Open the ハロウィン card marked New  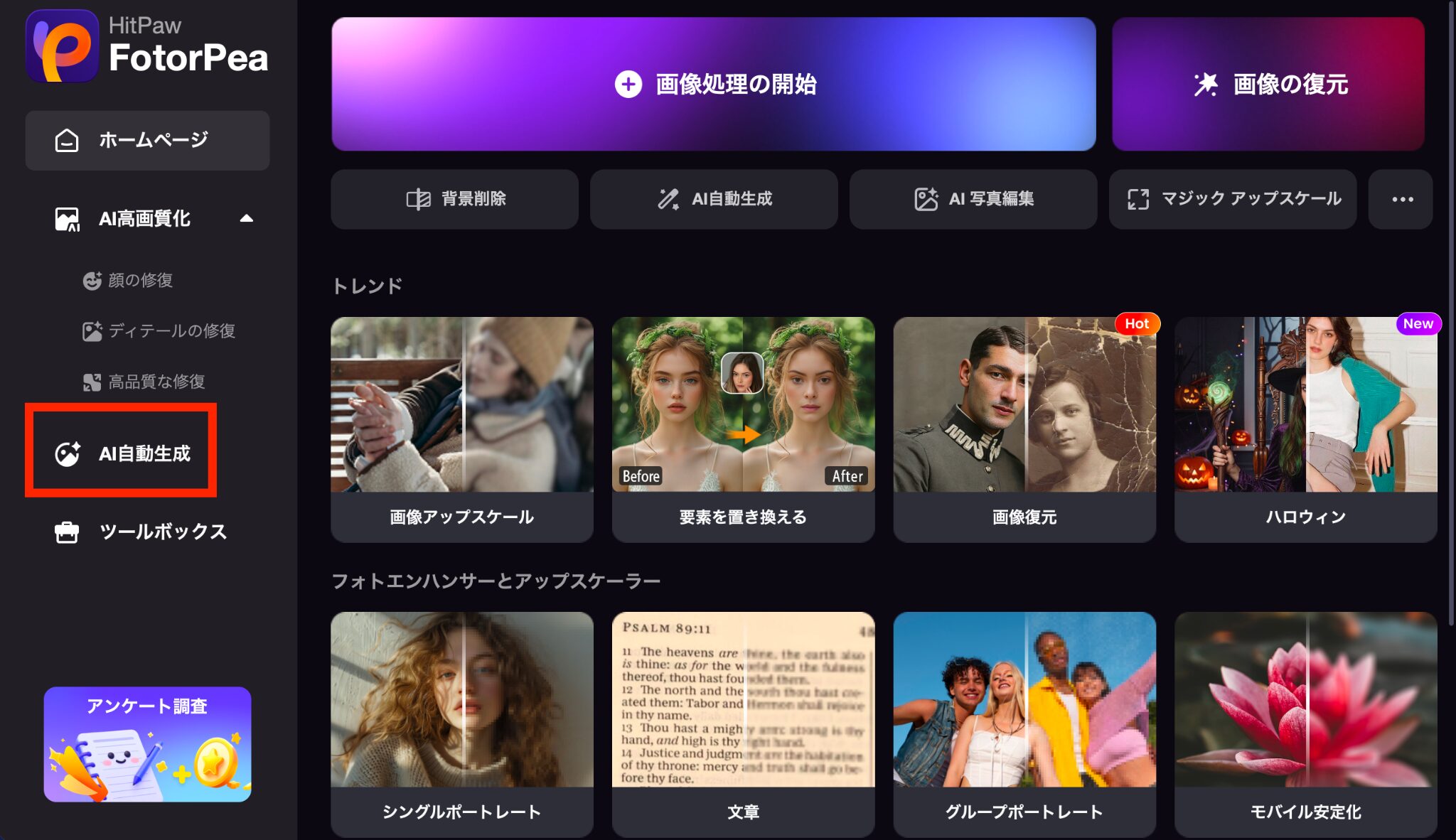[x=1305, y=429]
